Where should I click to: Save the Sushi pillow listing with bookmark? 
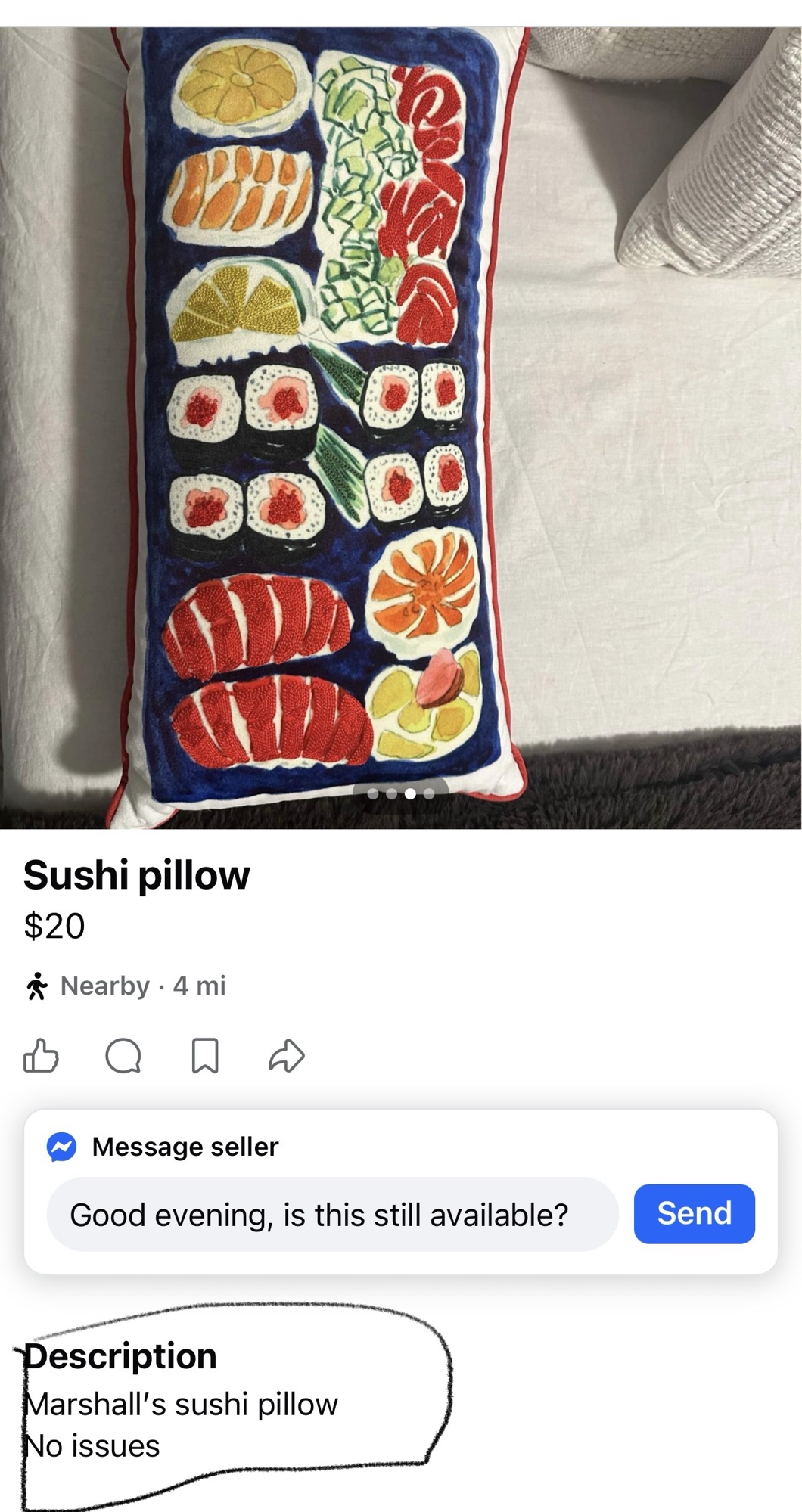click(205, 1055)
